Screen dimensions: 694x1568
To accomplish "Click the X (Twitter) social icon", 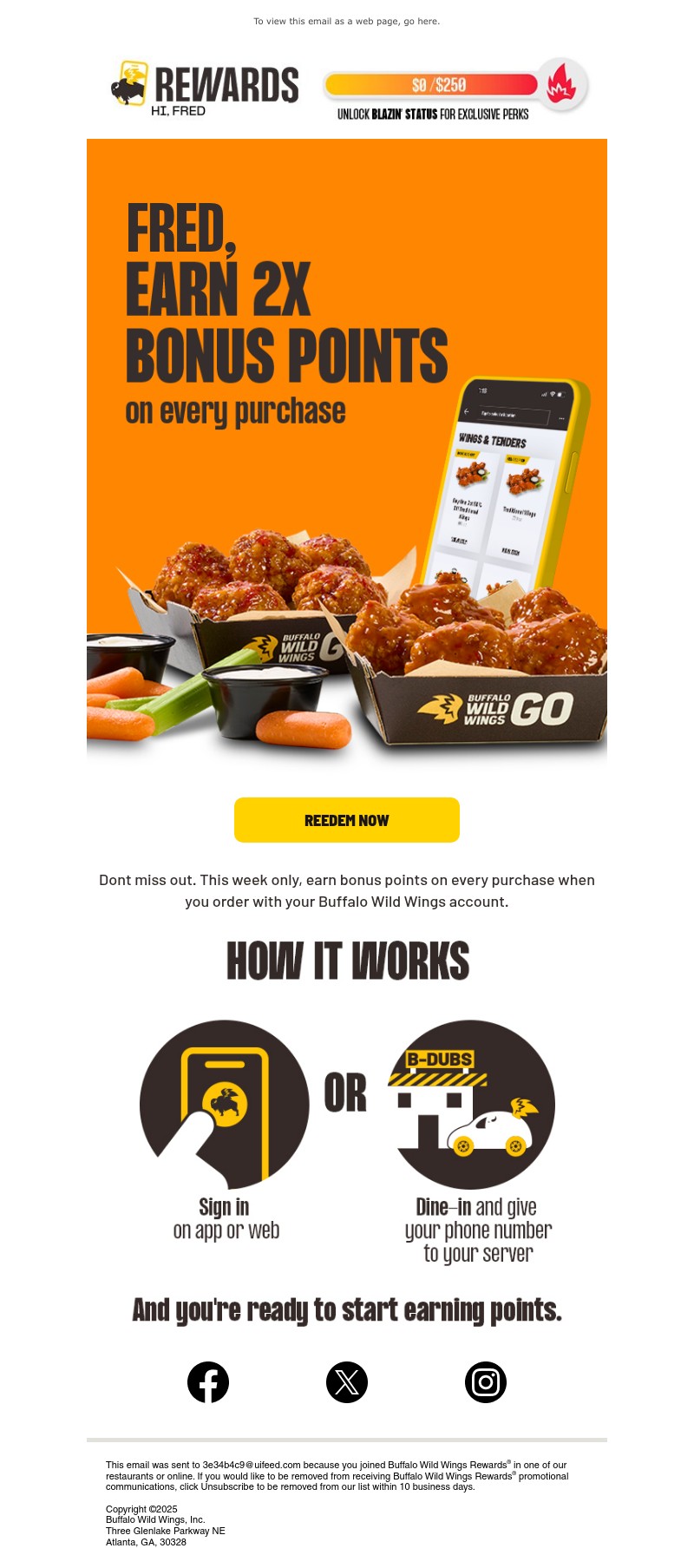I will pos(346,1382).
